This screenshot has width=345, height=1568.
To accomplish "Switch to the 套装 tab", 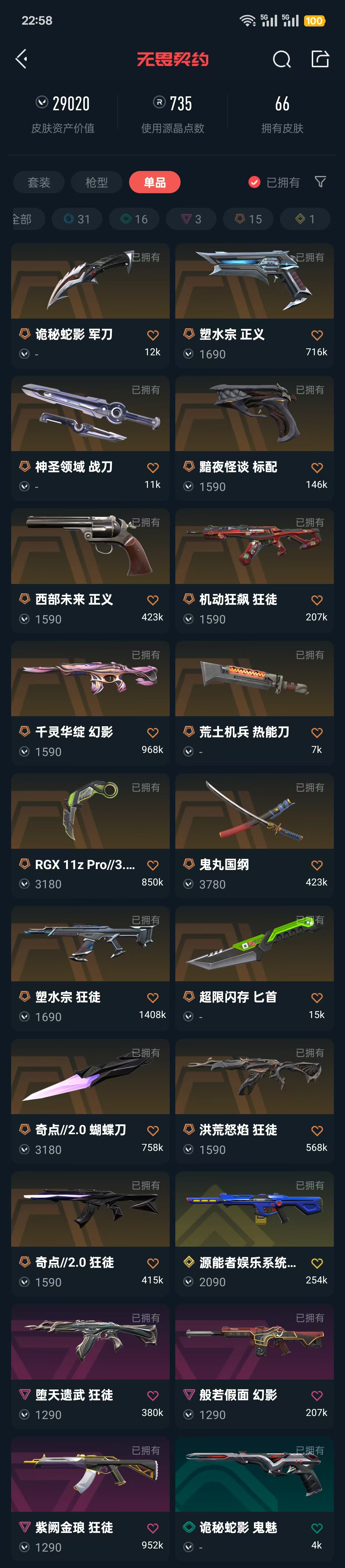I will click(x=39, y=183).
